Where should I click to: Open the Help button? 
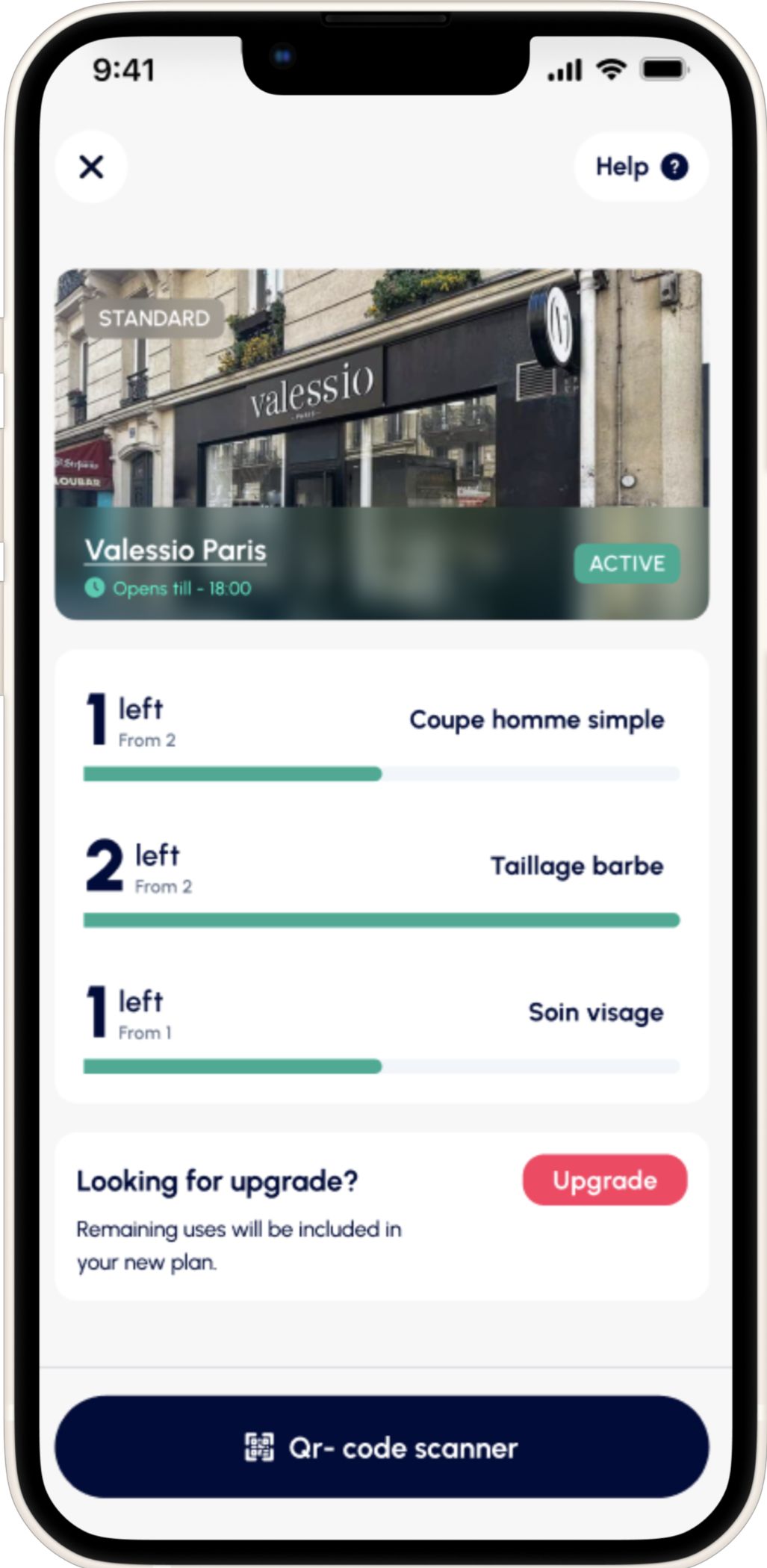(641, 167)
